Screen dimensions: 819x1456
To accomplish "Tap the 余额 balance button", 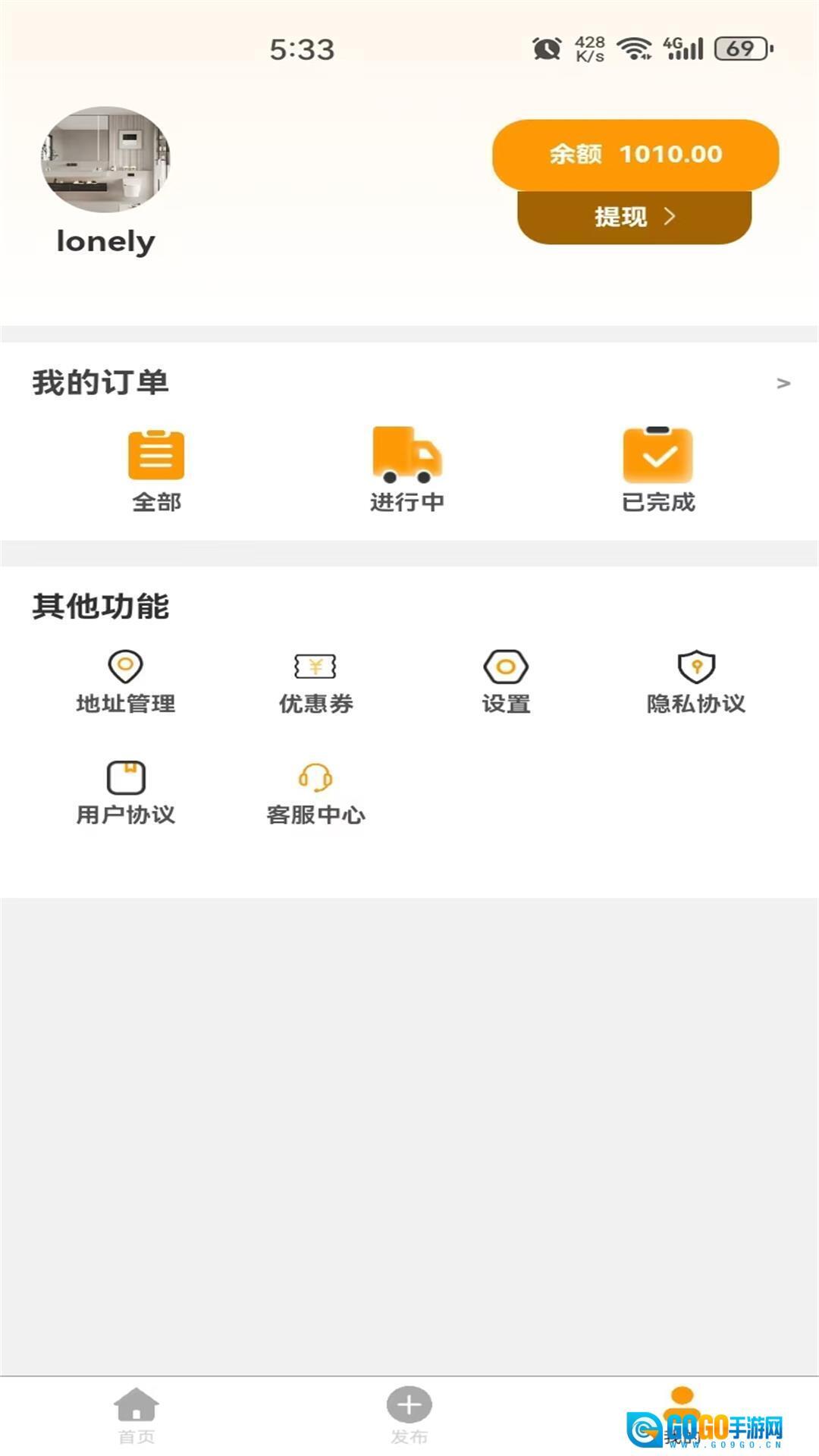I will [x=635, y=154].
